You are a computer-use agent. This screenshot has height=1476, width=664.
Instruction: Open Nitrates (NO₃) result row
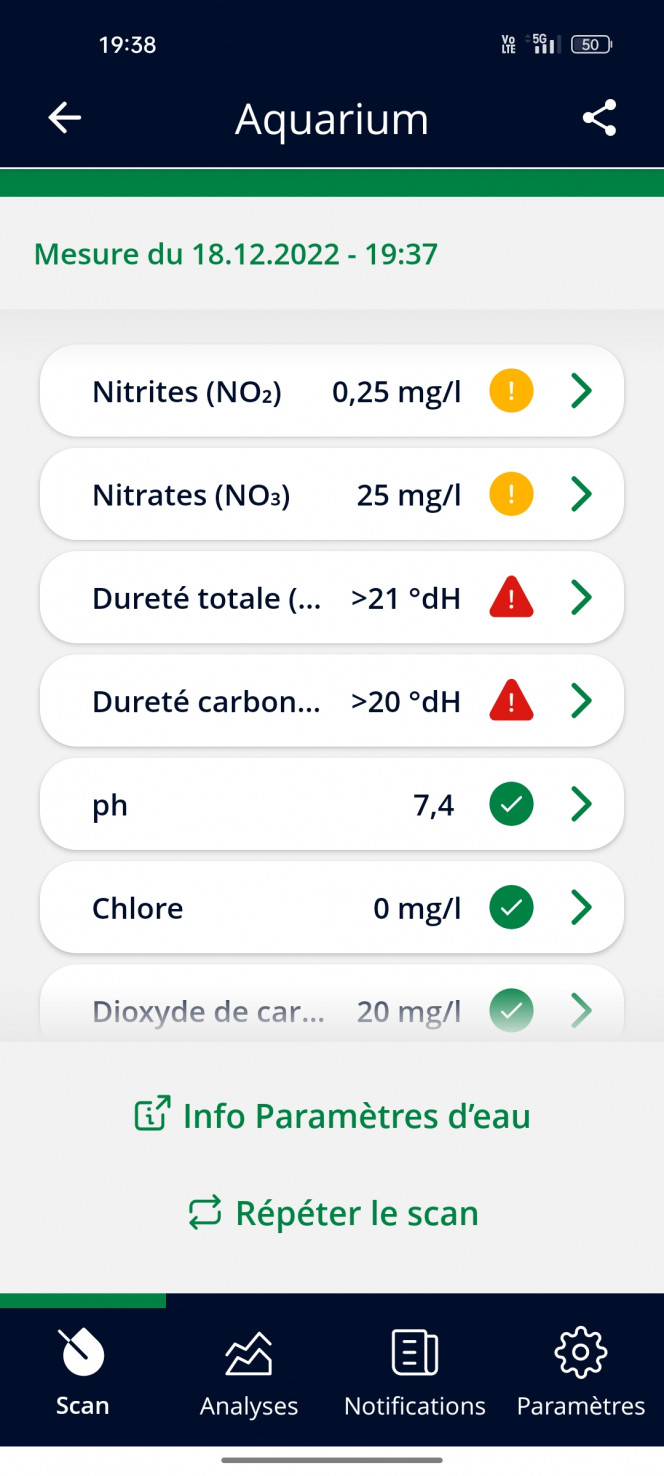click(x=332, y=494)
